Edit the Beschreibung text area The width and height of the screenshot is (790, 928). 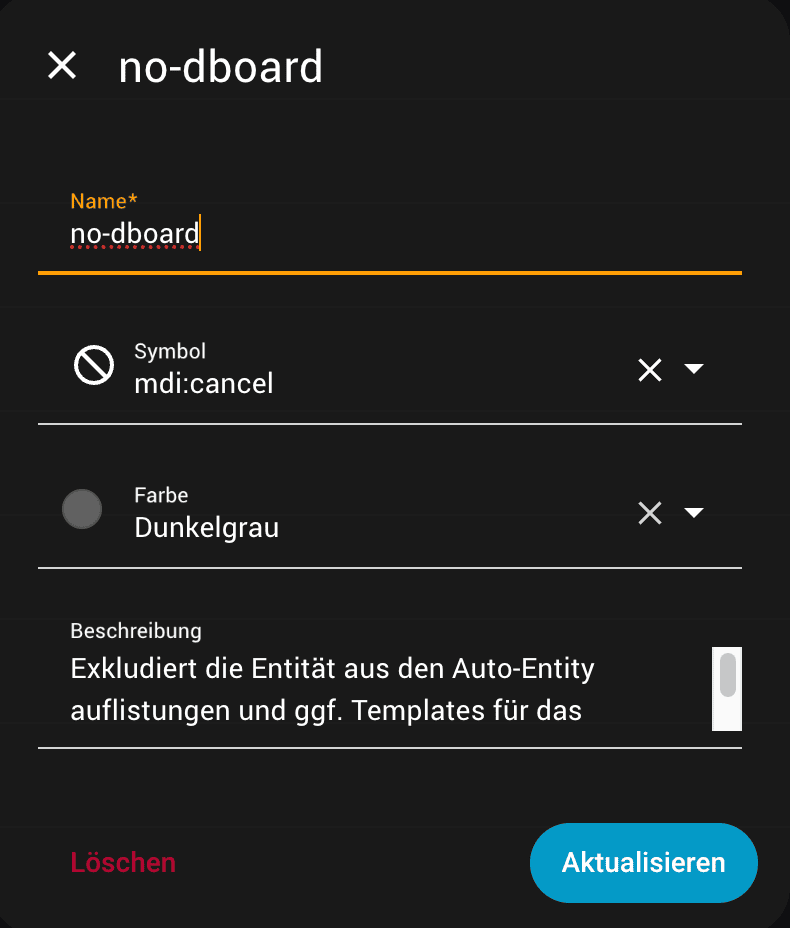pyautogui.click(x=380, y=689)
